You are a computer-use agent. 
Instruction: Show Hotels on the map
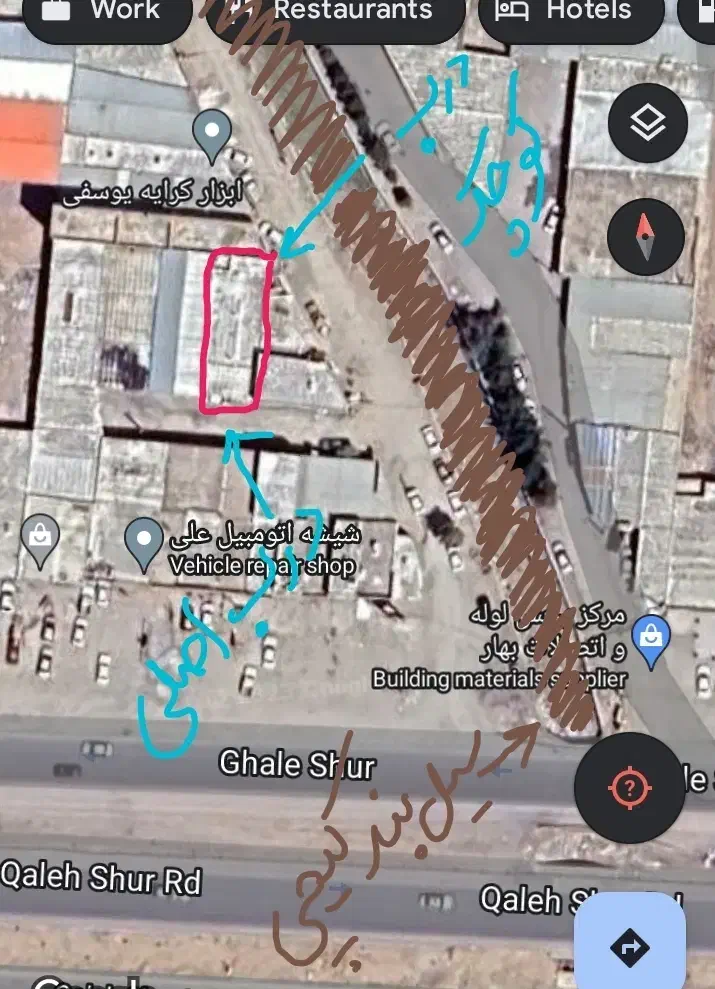tap(568, 14)
